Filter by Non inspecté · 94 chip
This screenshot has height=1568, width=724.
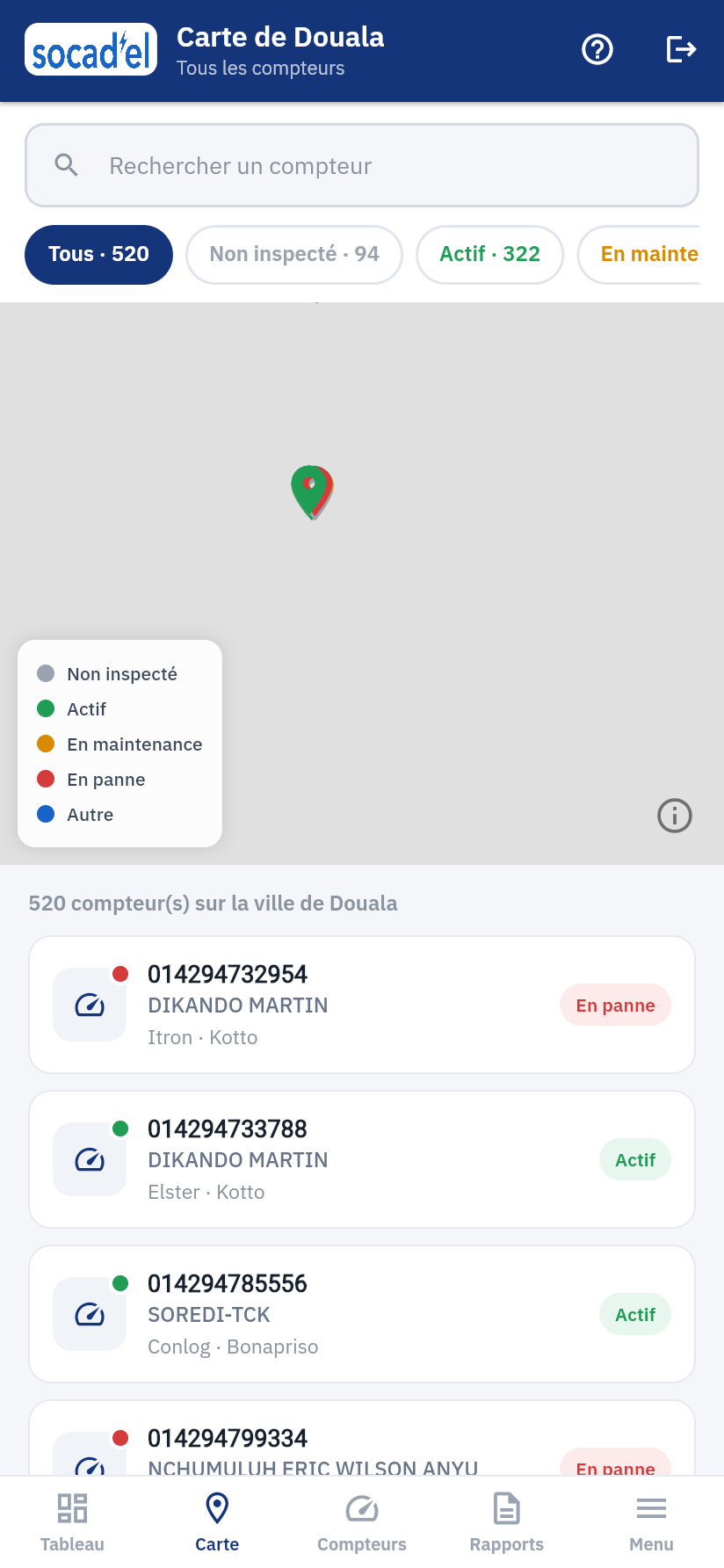click(294, 255)
